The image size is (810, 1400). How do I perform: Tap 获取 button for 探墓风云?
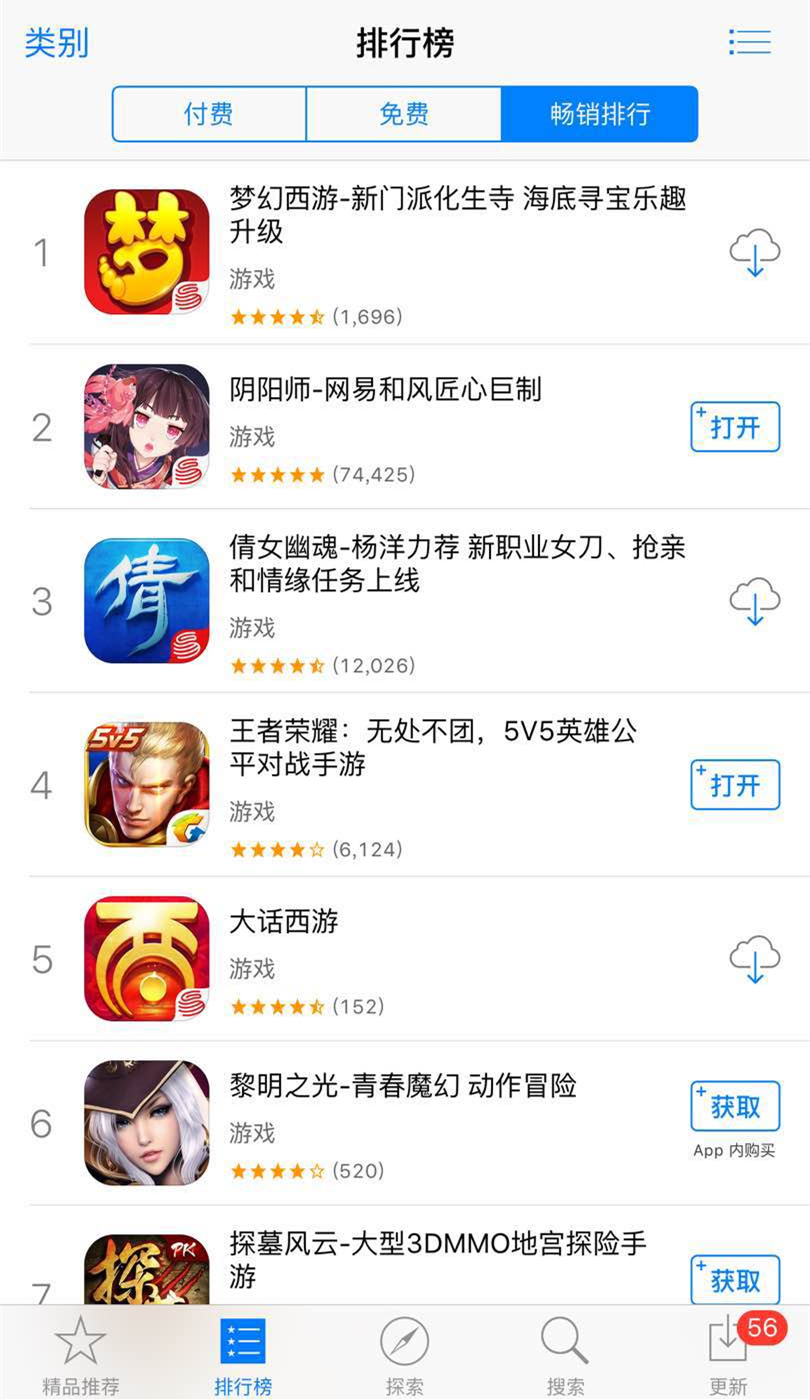[735, 1280]
